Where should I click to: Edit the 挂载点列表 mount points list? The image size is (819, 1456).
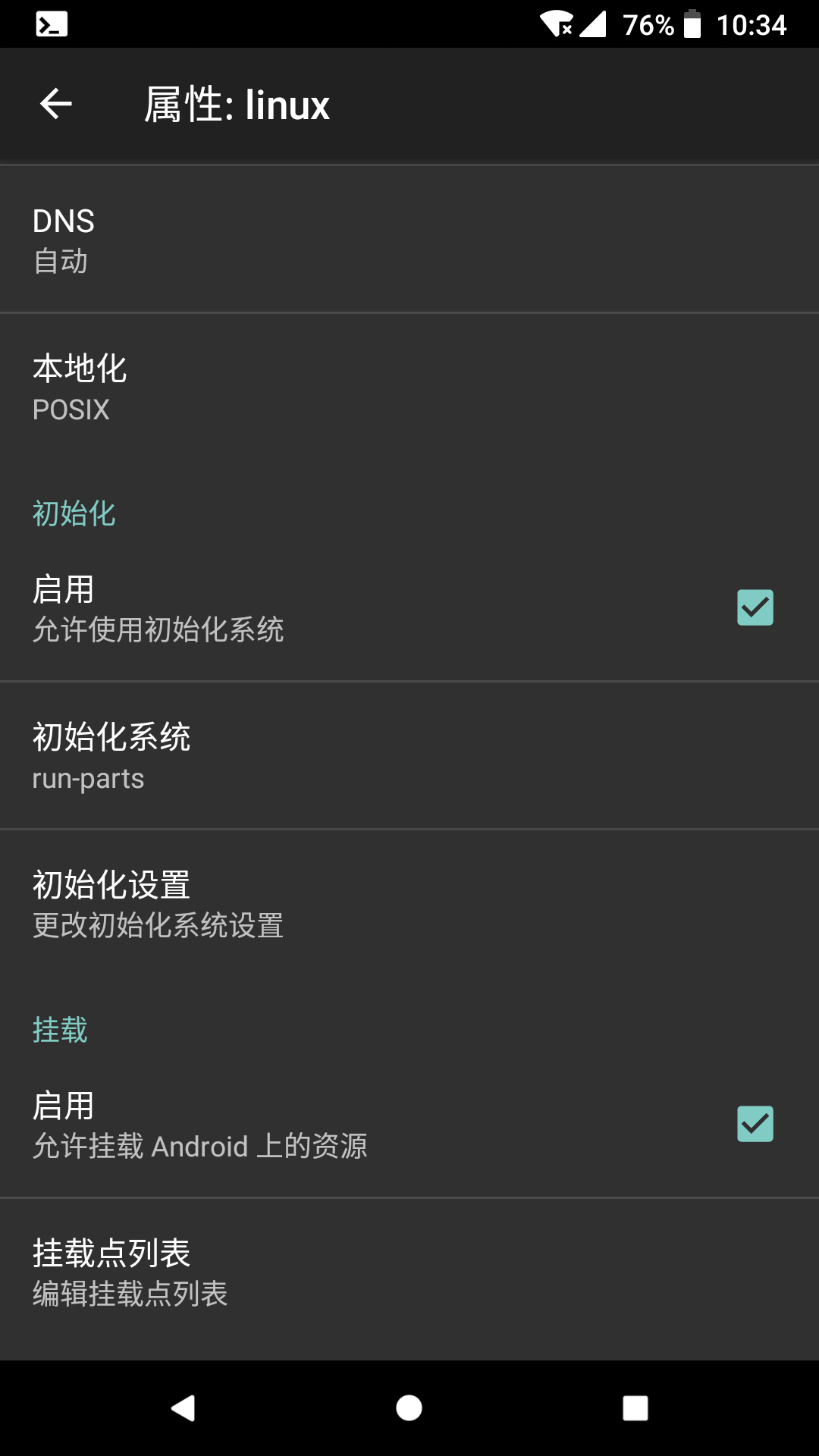click(409, 1272)
